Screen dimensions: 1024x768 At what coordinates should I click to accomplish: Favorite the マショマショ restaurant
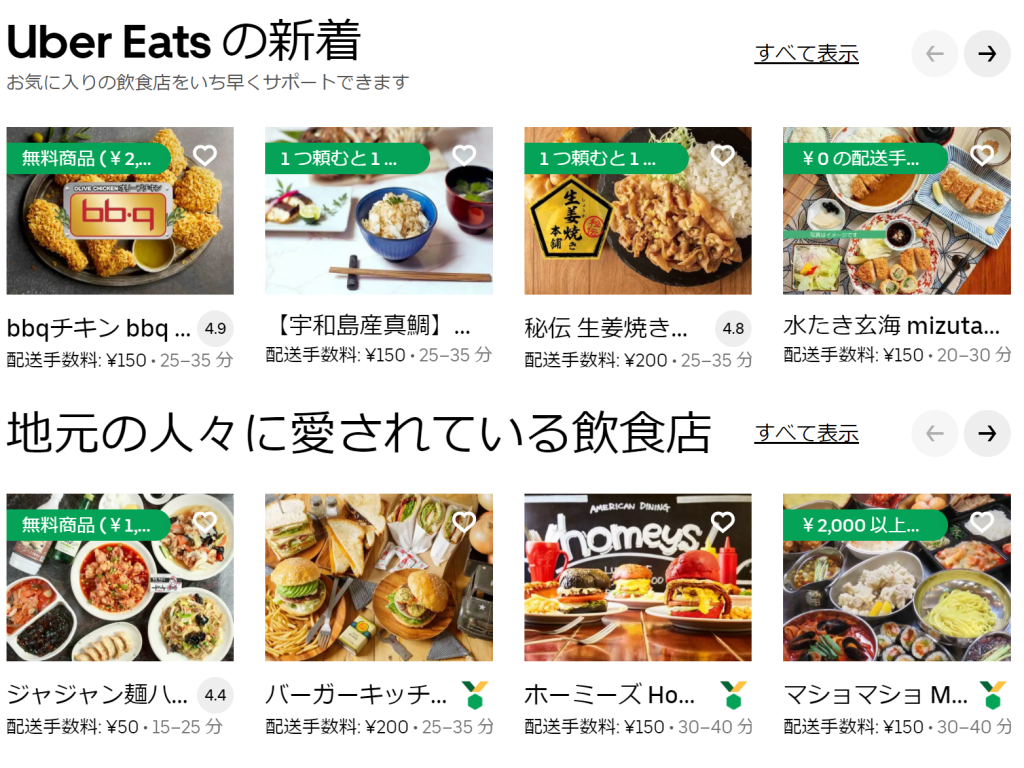[x=982, y=522]
